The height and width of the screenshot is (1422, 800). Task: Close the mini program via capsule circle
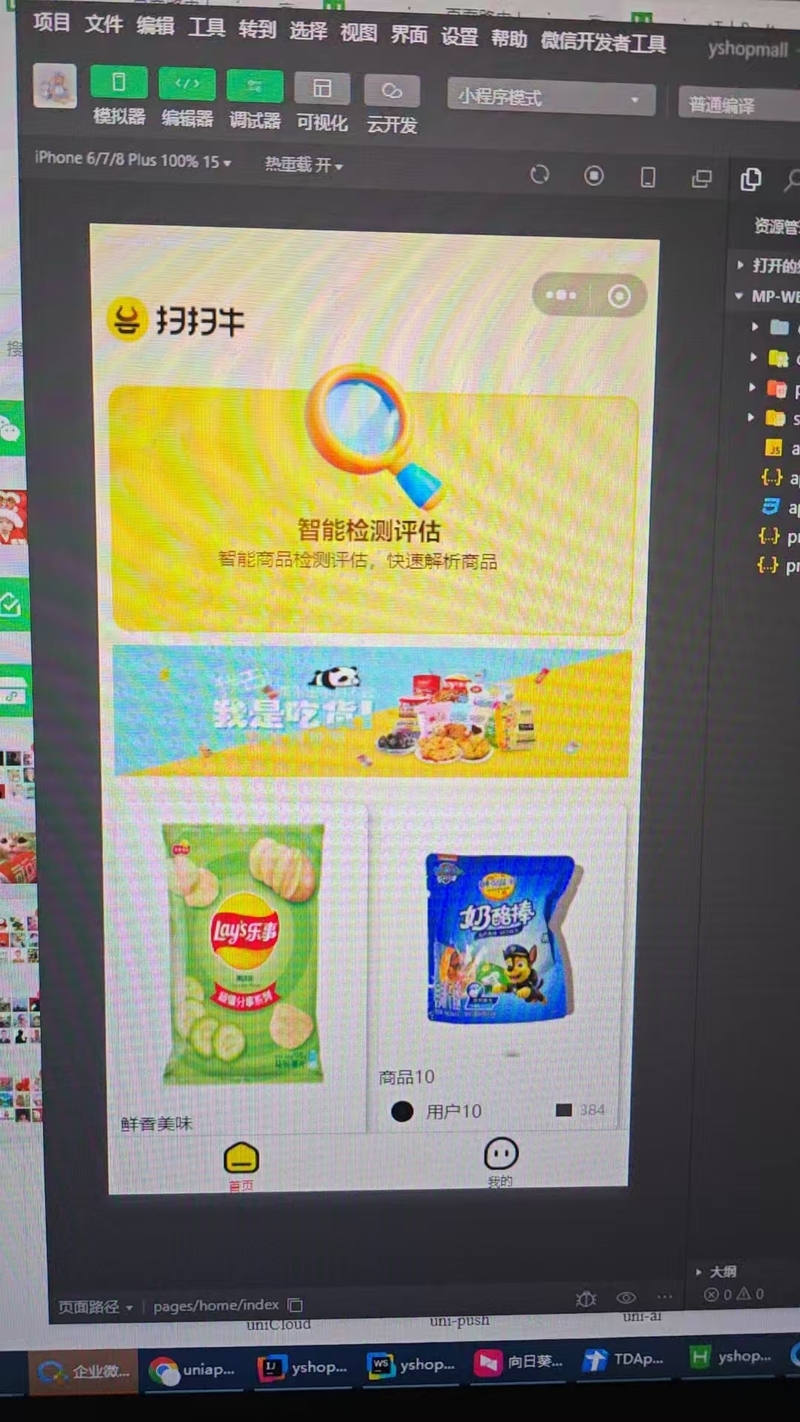(x=620, y=296)
